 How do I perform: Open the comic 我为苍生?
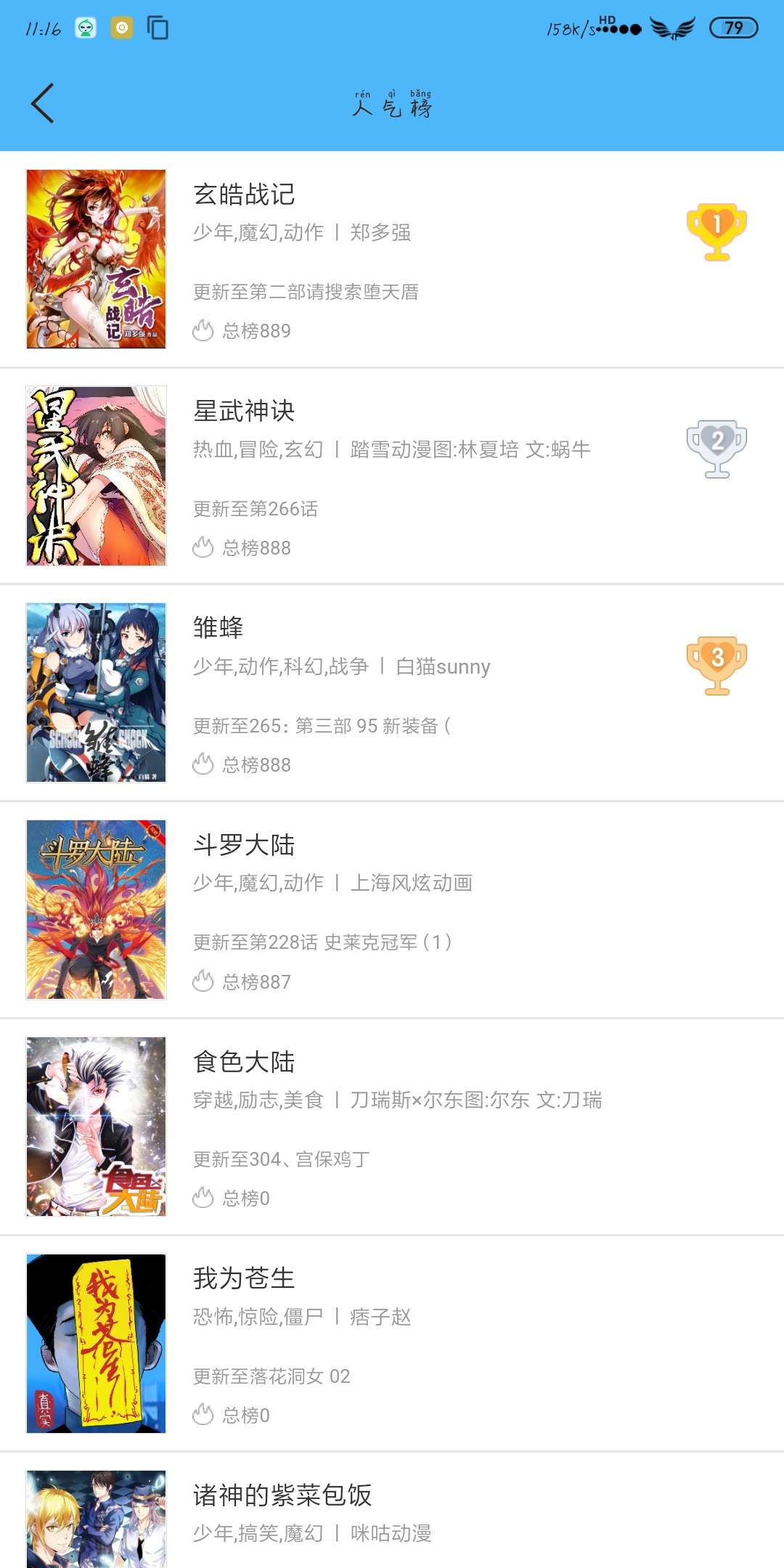click(x=392, y=1344)
